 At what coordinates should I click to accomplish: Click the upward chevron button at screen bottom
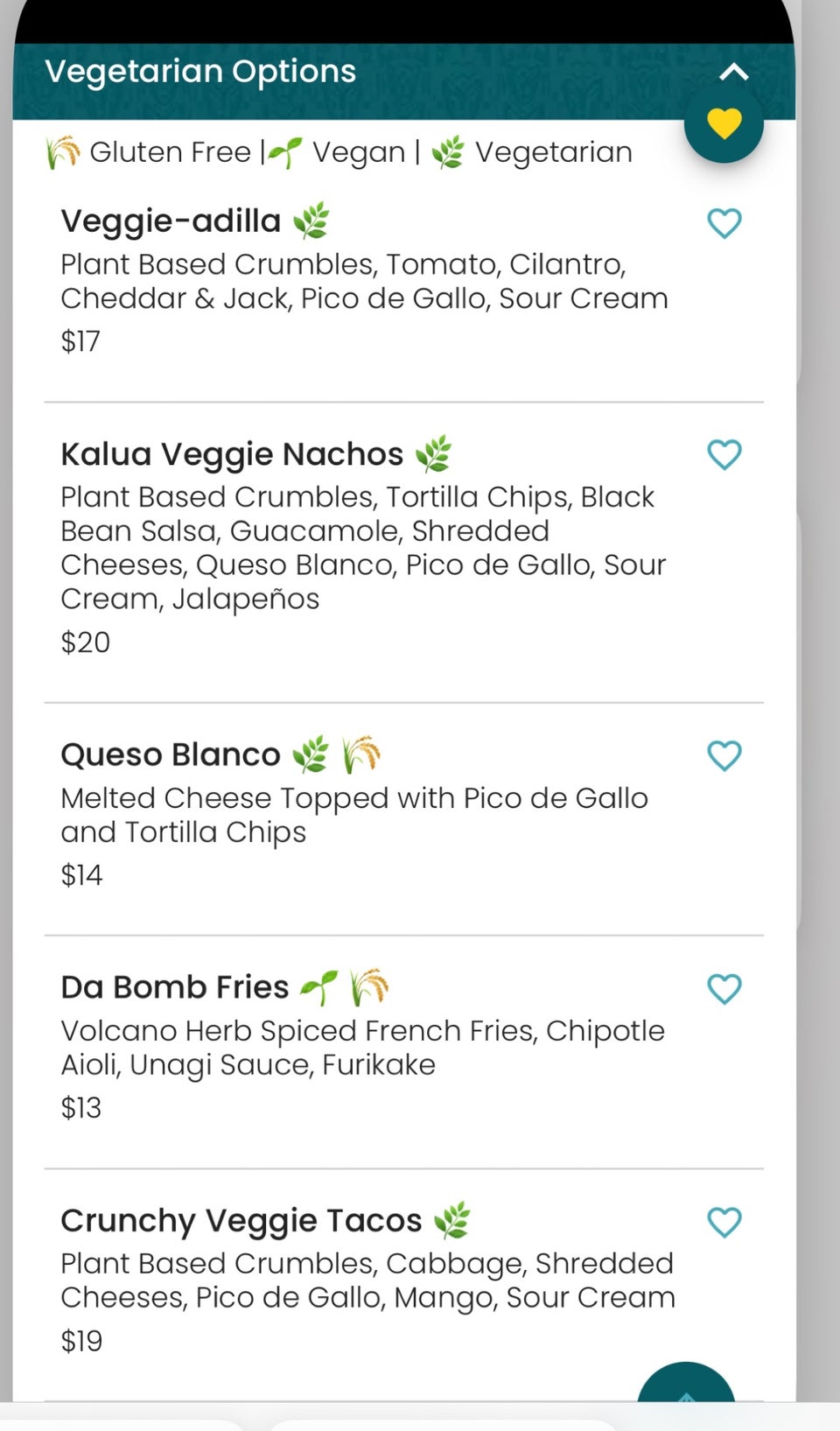pyautogui.click(x=687, y=1399)
